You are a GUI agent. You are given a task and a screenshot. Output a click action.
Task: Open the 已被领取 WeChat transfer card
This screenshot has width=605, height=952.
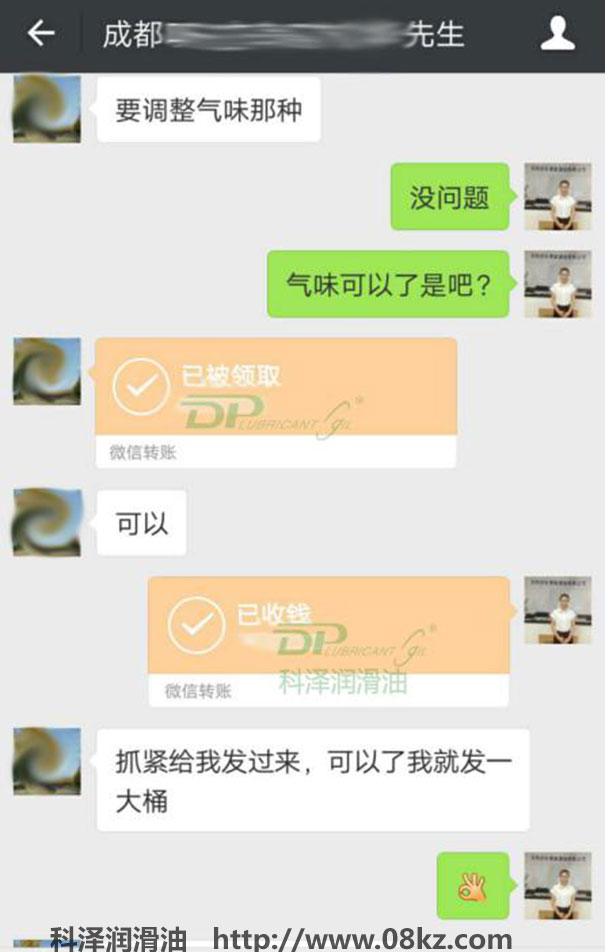click(275, 400)
